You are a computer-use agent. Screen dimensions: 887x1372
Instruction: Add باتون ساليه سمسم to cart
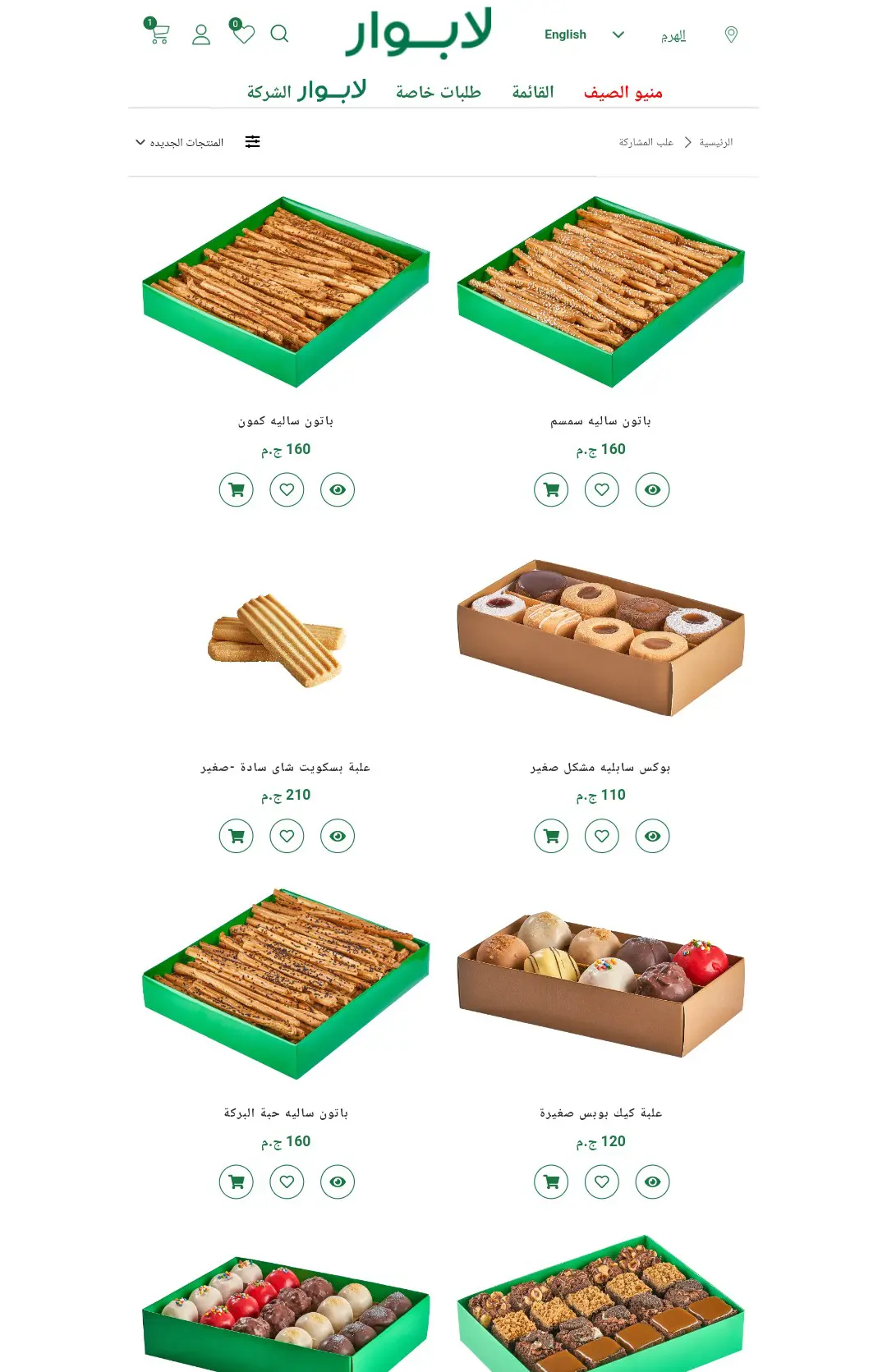[x=551, y=490]
